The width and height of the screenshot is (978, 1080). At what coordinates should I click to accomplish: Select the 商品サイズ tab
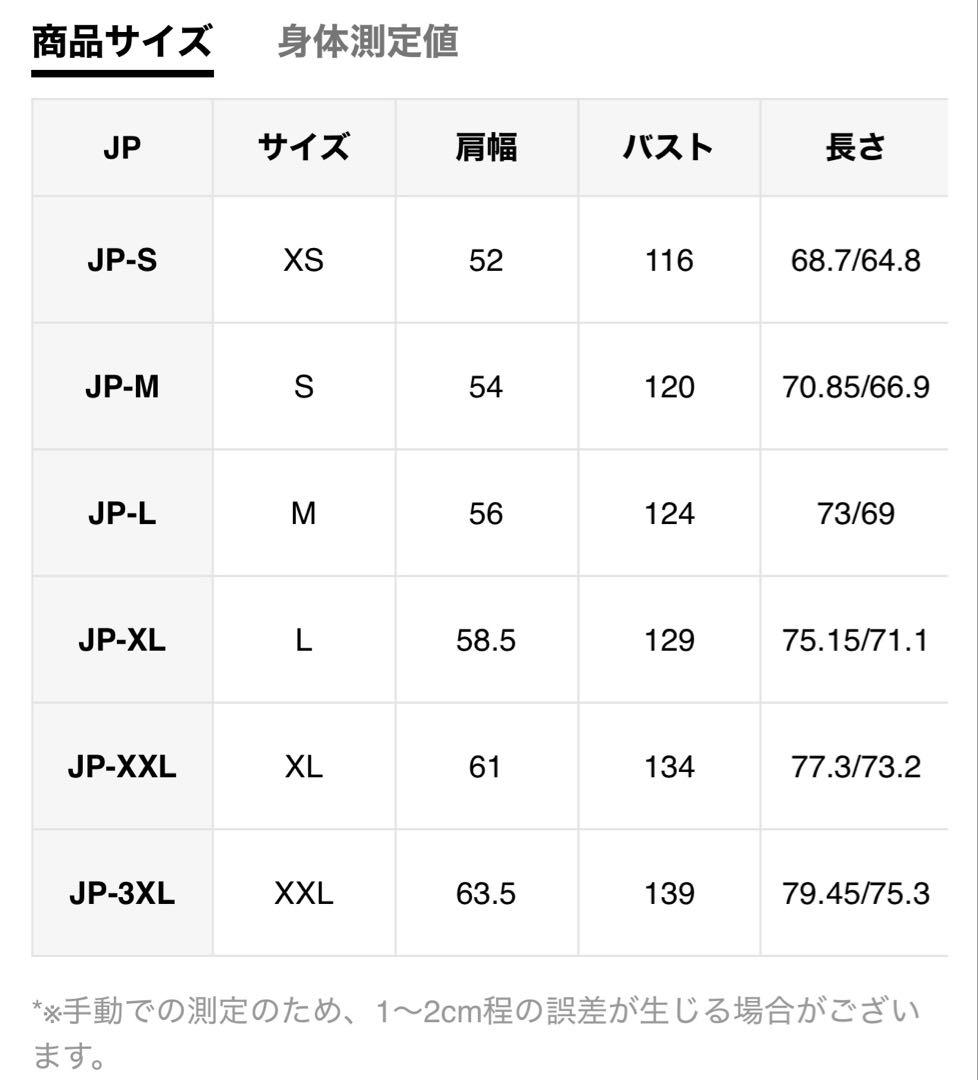click(x=123, y=42)
